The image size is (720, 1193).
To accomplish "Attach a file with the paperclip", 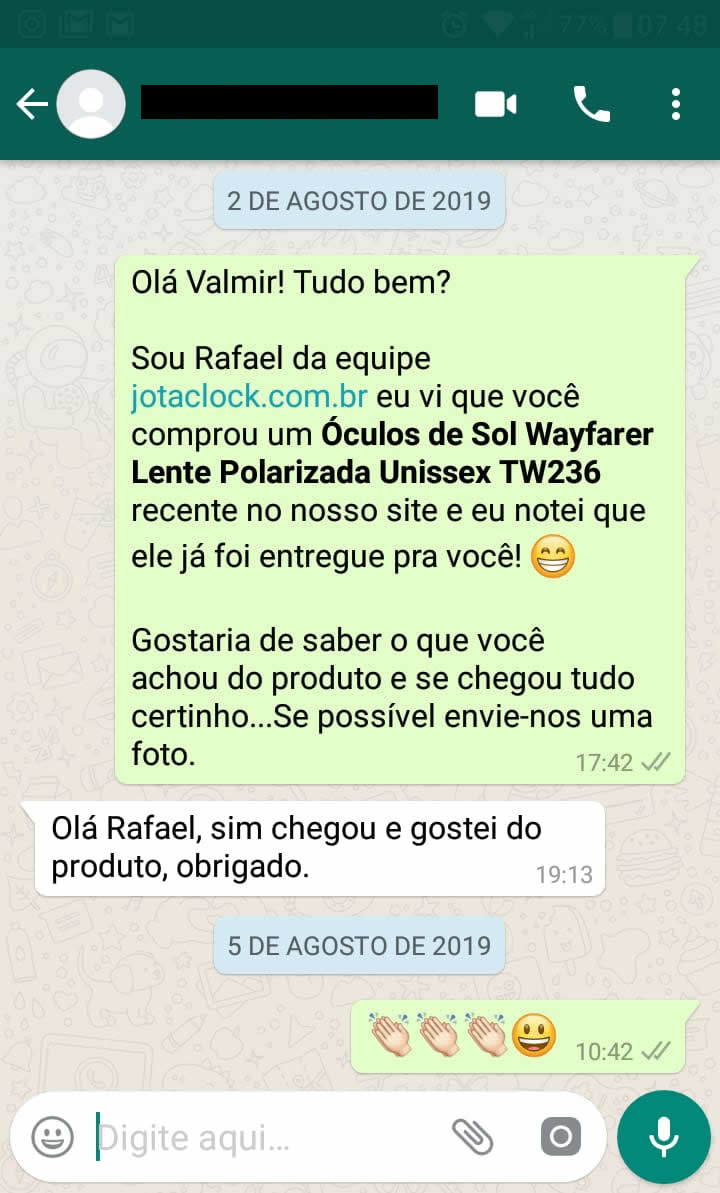I will (x=472, y=1137).
